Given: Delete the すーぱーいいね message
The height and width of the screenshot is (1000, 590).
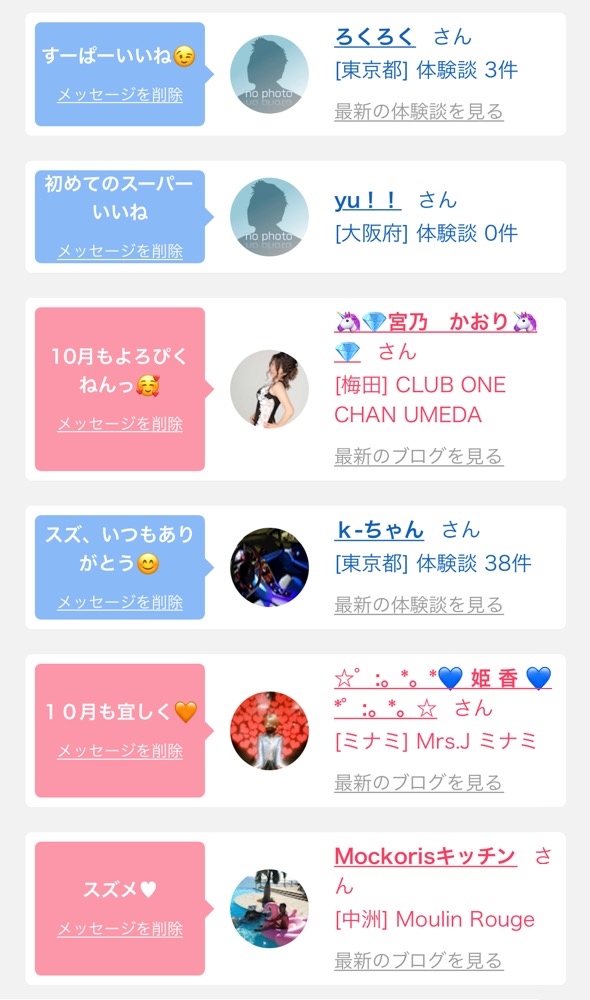Looking at the screenshot, I should click(x=120, y=95).
